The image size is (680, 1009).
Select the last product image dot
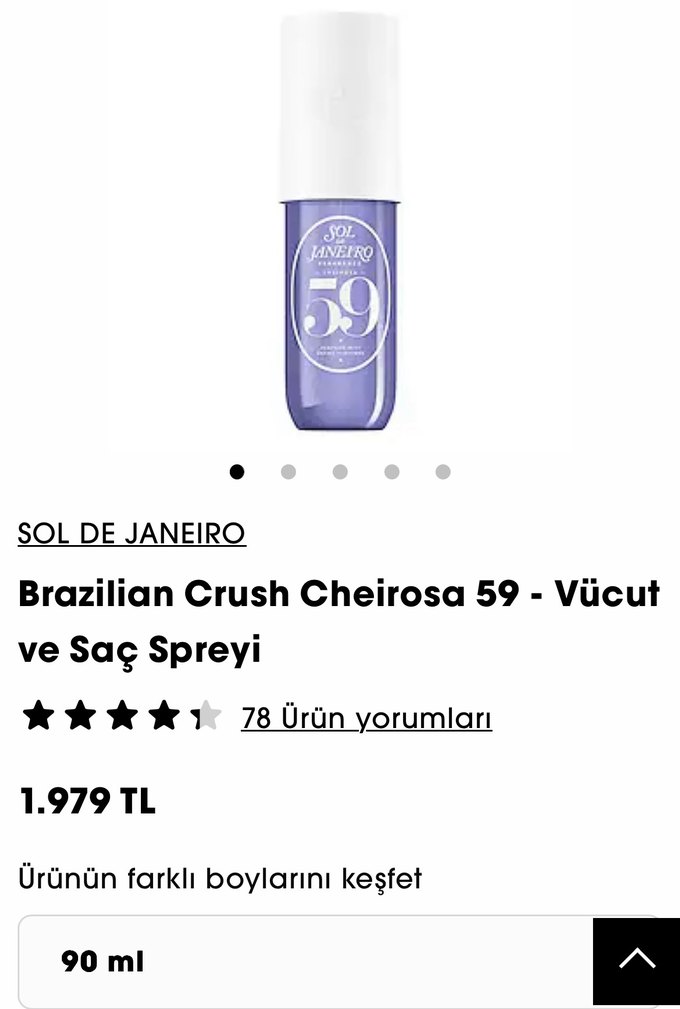[x=443, y=472]
